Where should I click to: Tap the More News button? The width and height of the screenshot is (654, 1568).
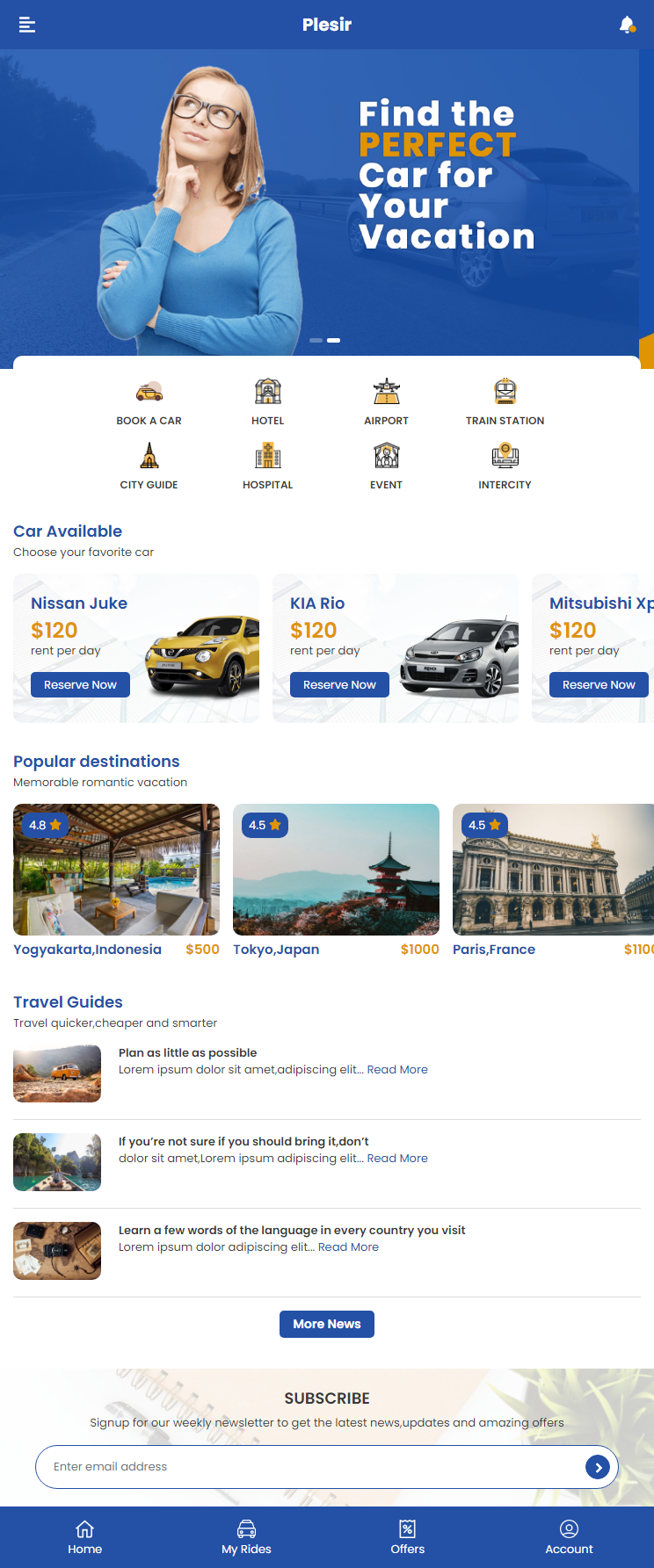click(x=327, y=1324)
